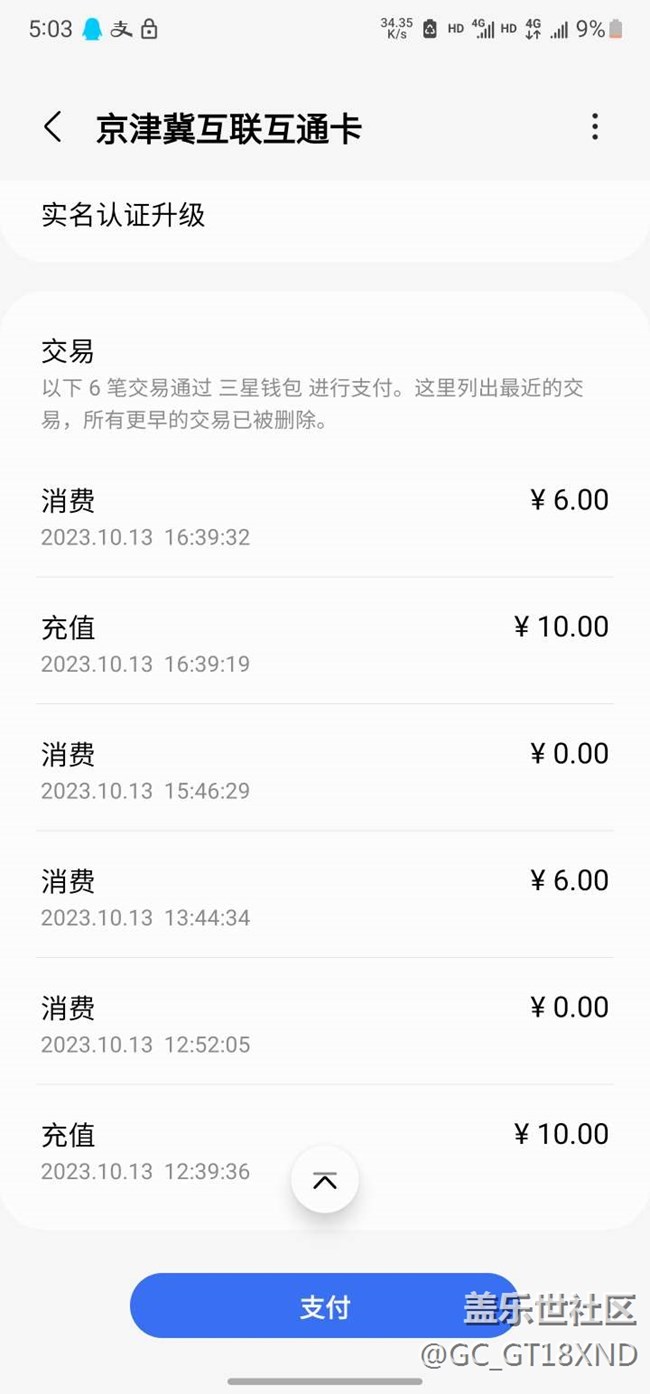
Task: Open the three-dot overflow menu
Action: click(x=595, y=127)
